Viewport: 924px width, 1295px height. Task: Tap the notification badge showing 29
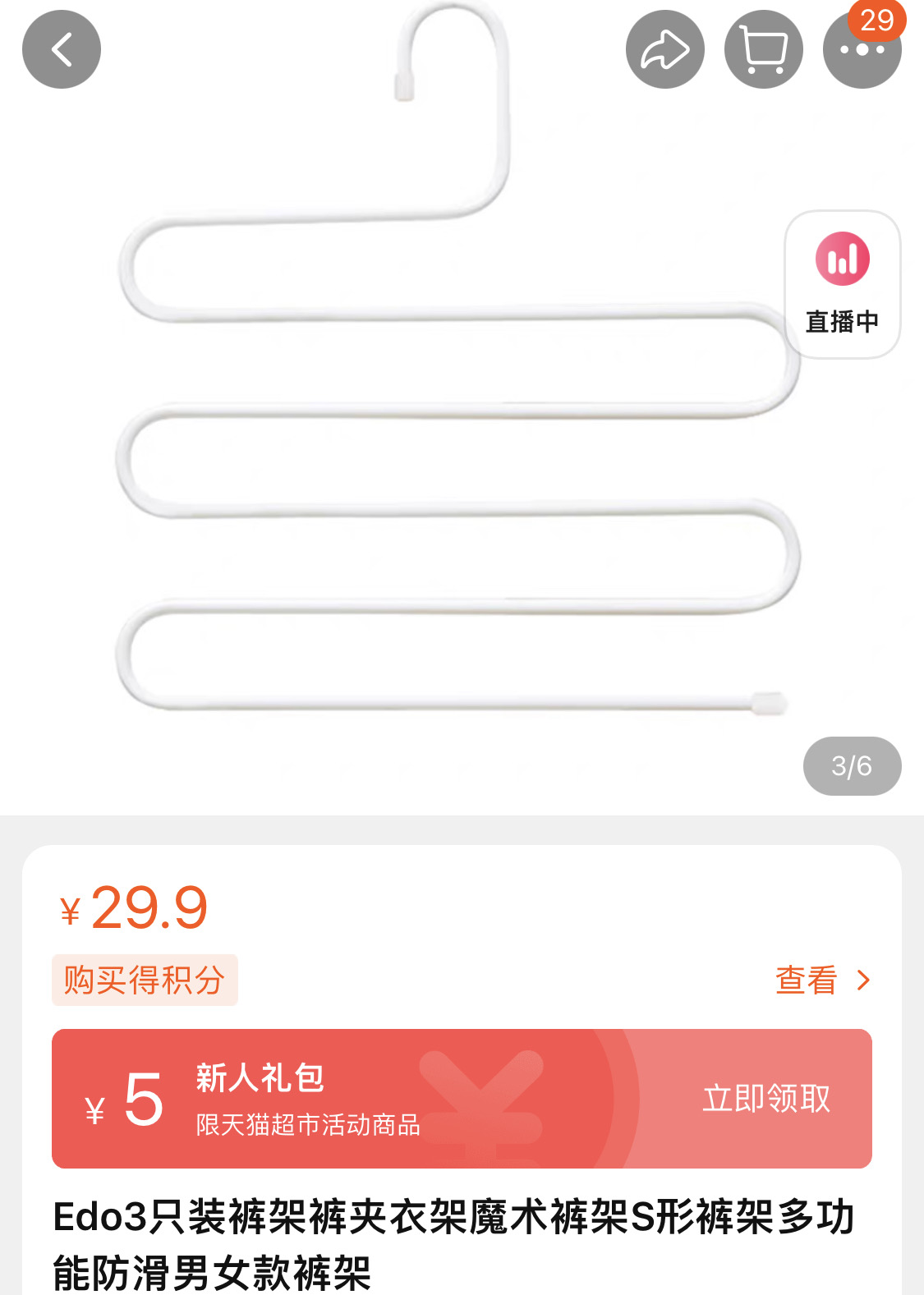pyautogui.click(x=876, y=22)
